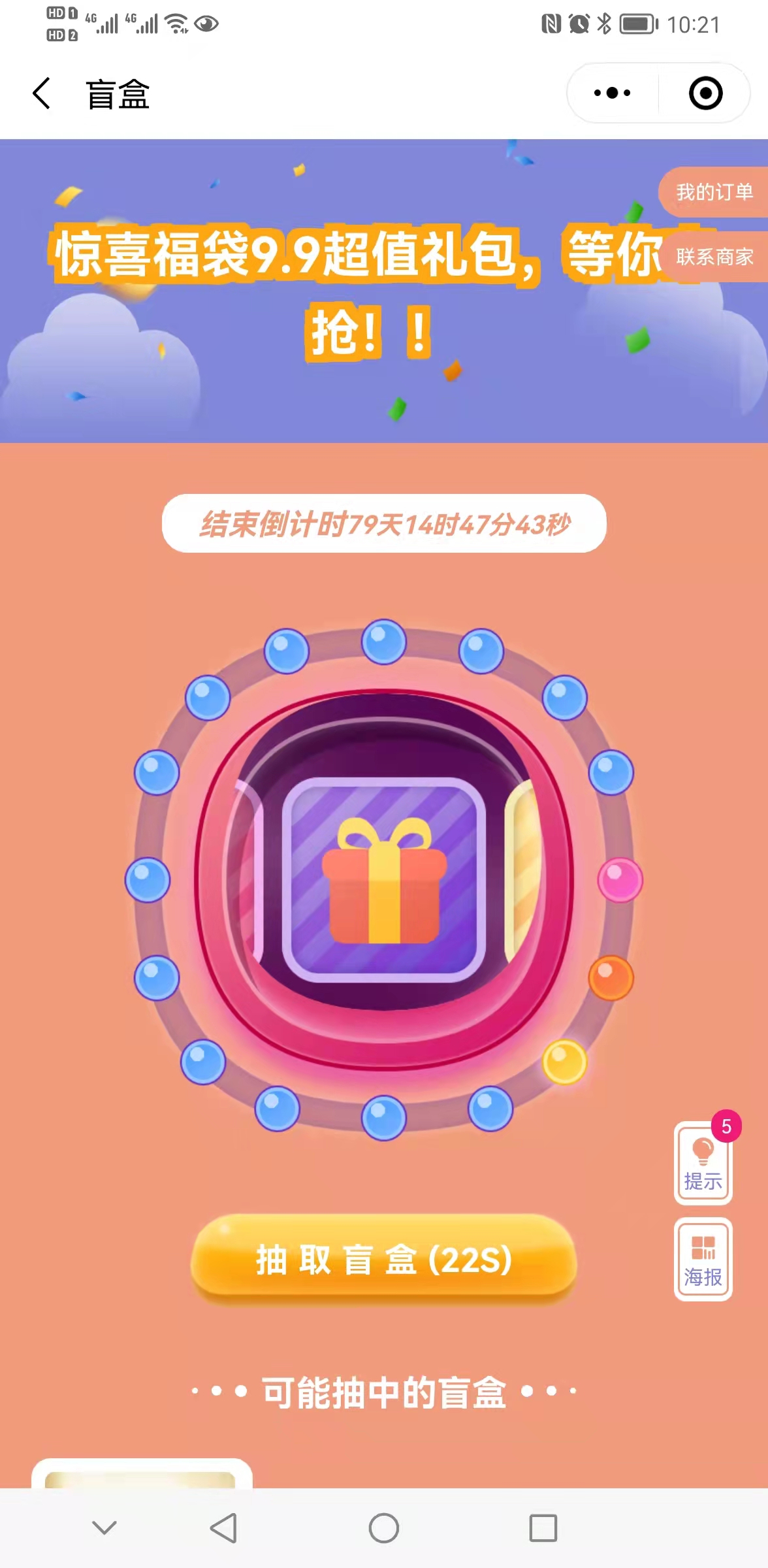
Task: Open 我的订单 (my orders)
Action: click(714, 192)
